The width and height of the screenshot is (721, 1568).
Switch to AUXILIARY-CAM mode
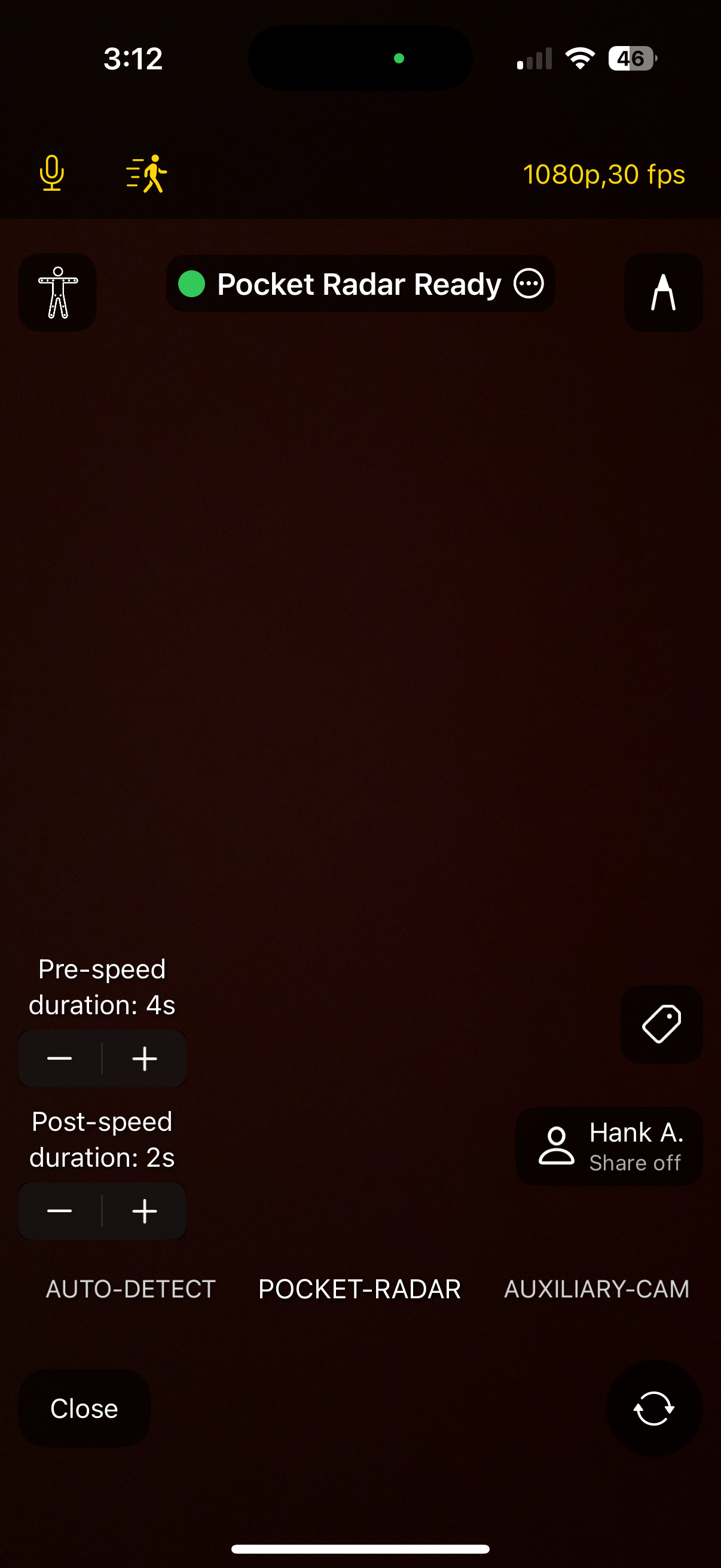pyautogui.click(x=596, y=1289)
